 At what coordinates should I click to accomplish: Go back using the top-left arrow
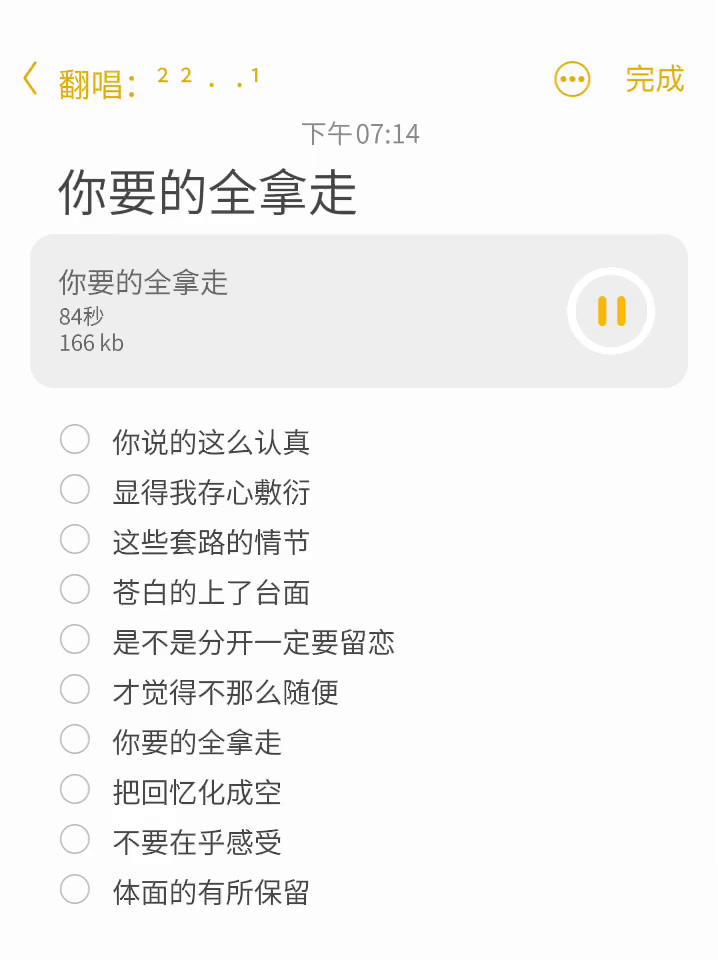point(31,79)
